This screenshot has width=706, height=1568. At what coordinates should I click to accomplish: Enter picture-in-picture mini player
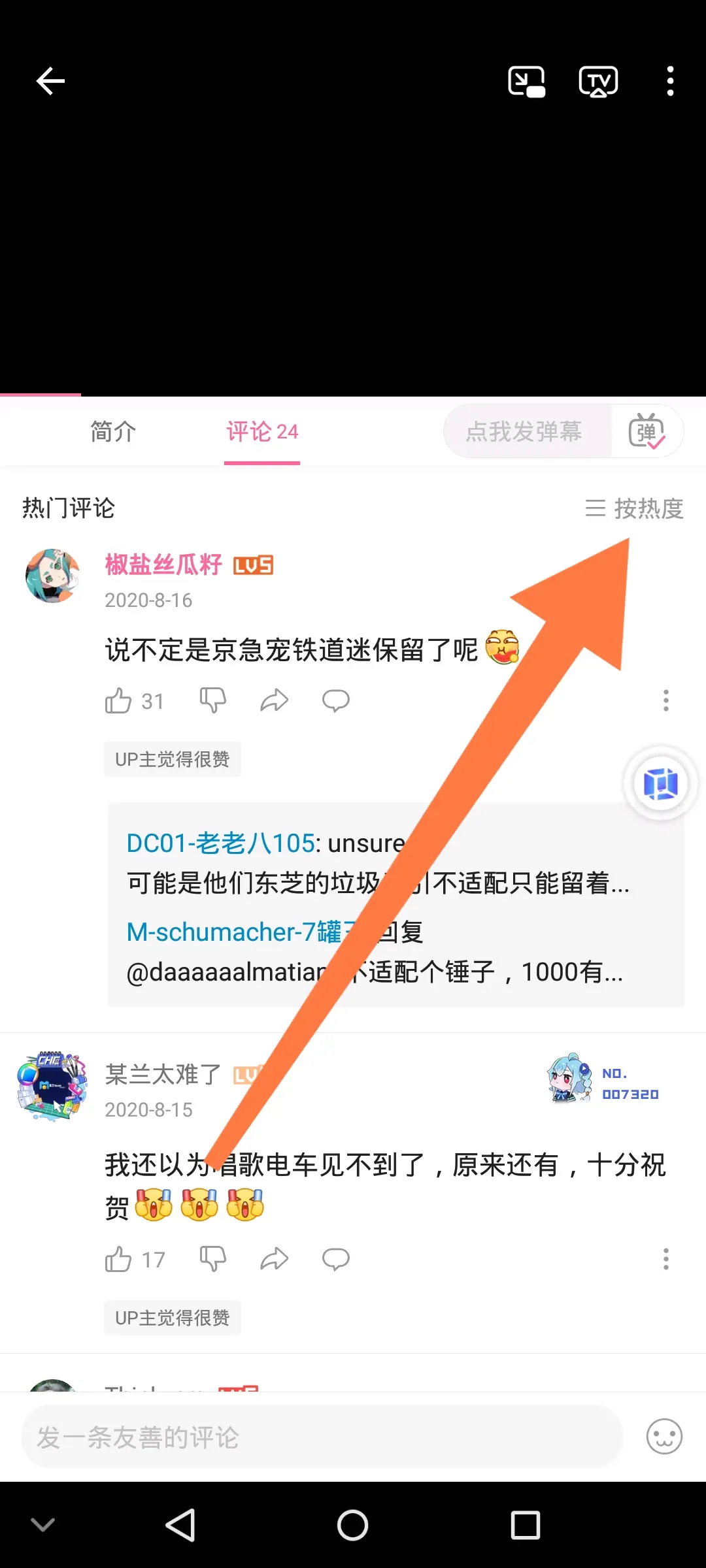526,82
